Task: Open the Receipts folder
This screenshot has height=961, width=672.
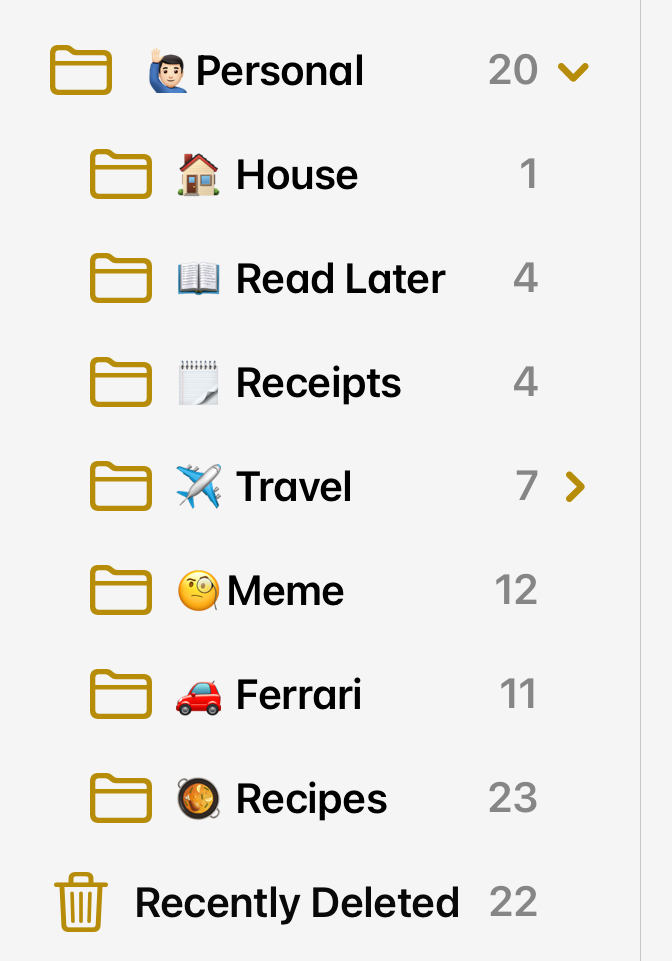Action: tap(318, 383)
